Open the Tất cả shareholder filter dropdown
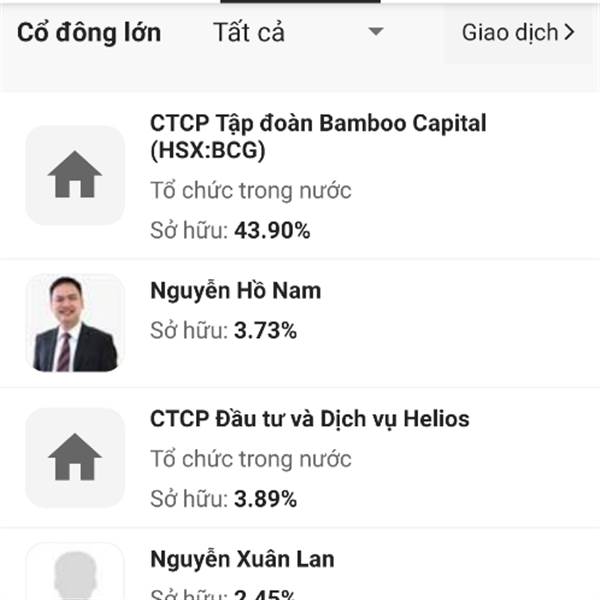 tap(298, 33)
